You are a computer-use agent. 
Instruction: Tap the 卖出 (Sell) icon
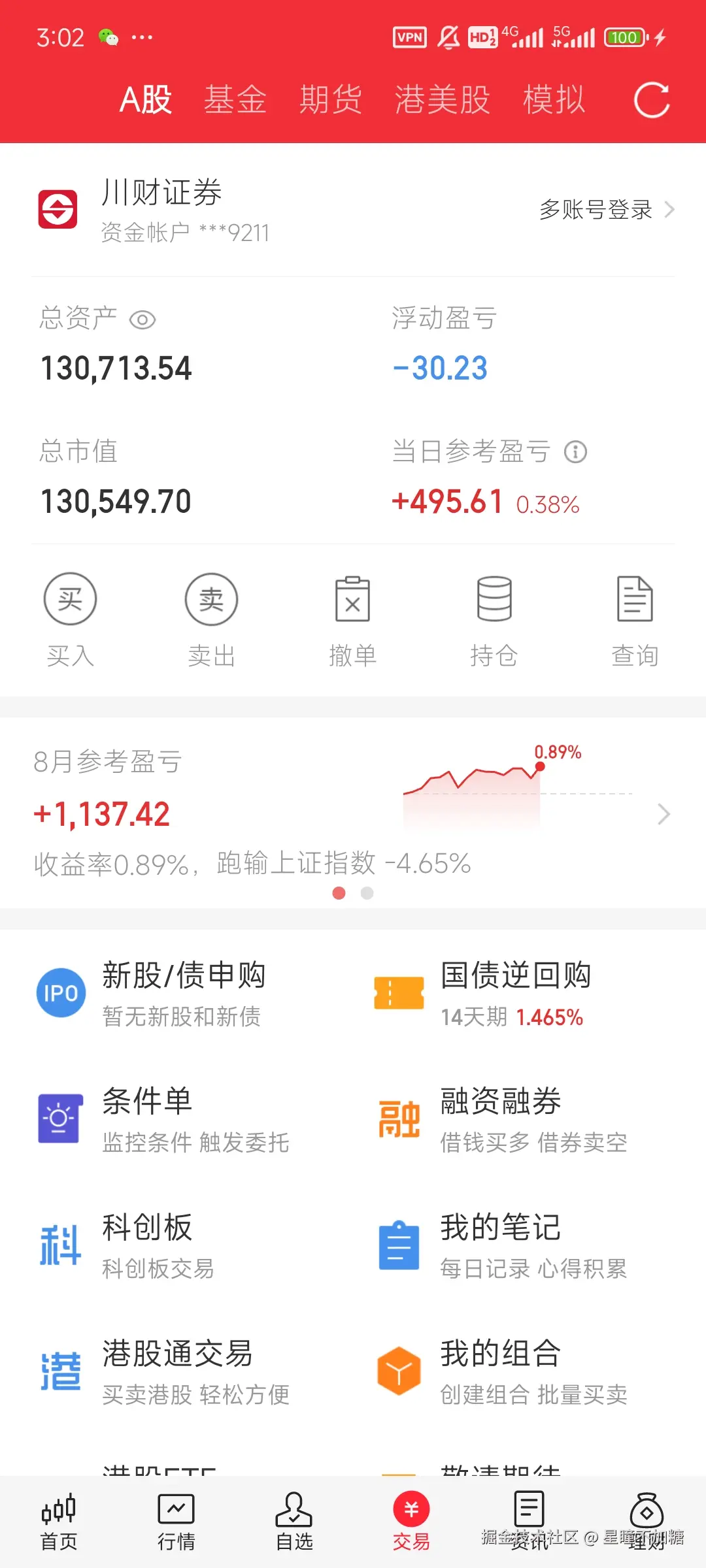[x=211, y=599]
